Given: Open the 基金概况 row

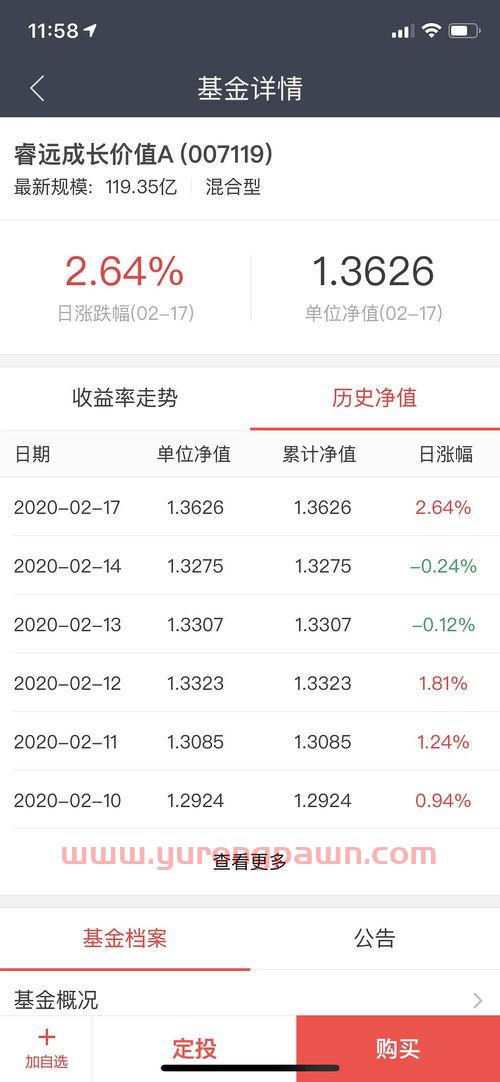Looking at the screenshot, I should [x=250, y=999].
